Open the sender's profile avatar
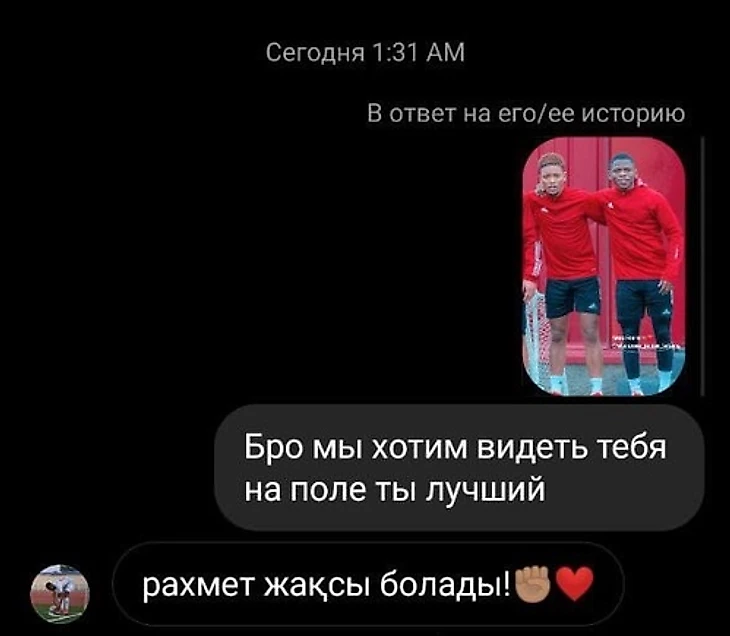Image resolution: width=730 pixels, height=636 pixels. (x=60, y=592)
